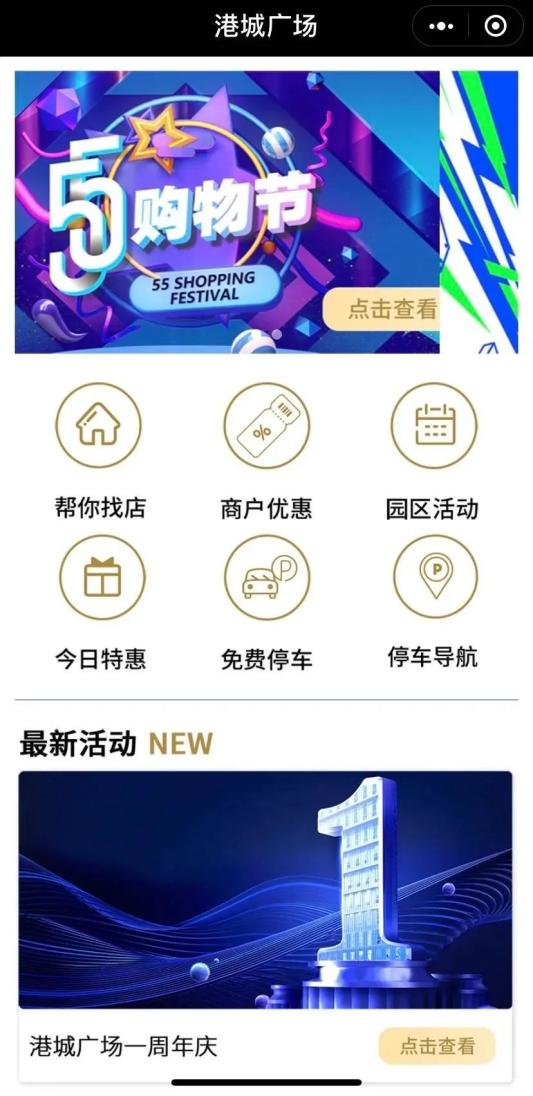
Task: Tap 点击查看 on the 55 购物节 banner
Action: click(381, 308)
